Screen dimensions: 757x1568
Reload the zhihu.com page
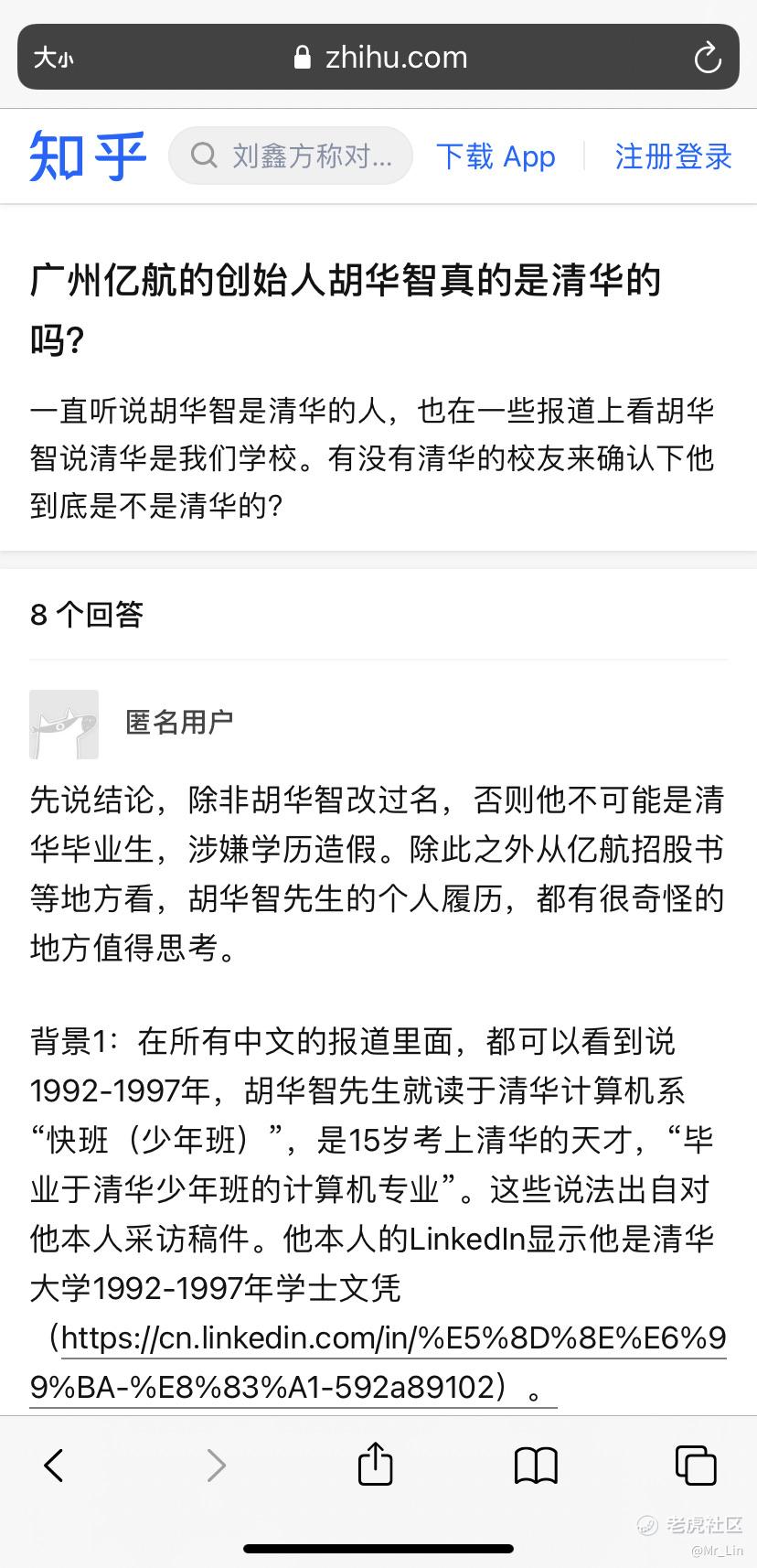tap(708, 58)
